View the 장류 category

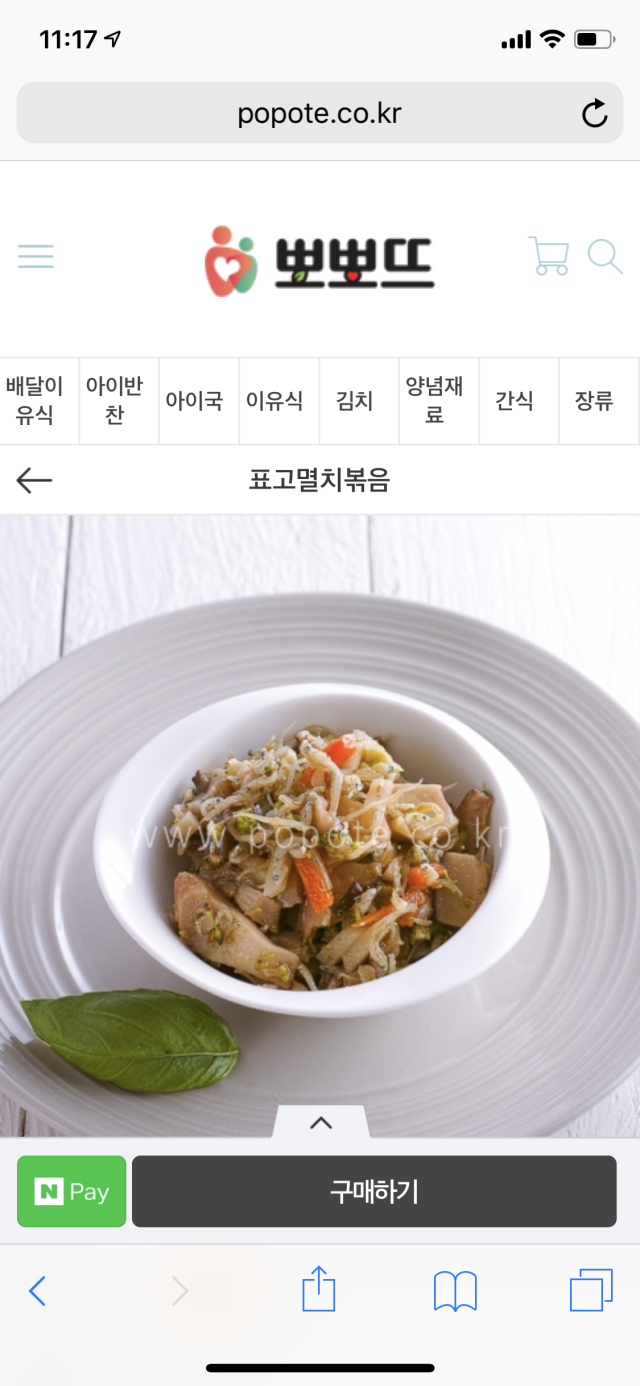coord(595,401)
